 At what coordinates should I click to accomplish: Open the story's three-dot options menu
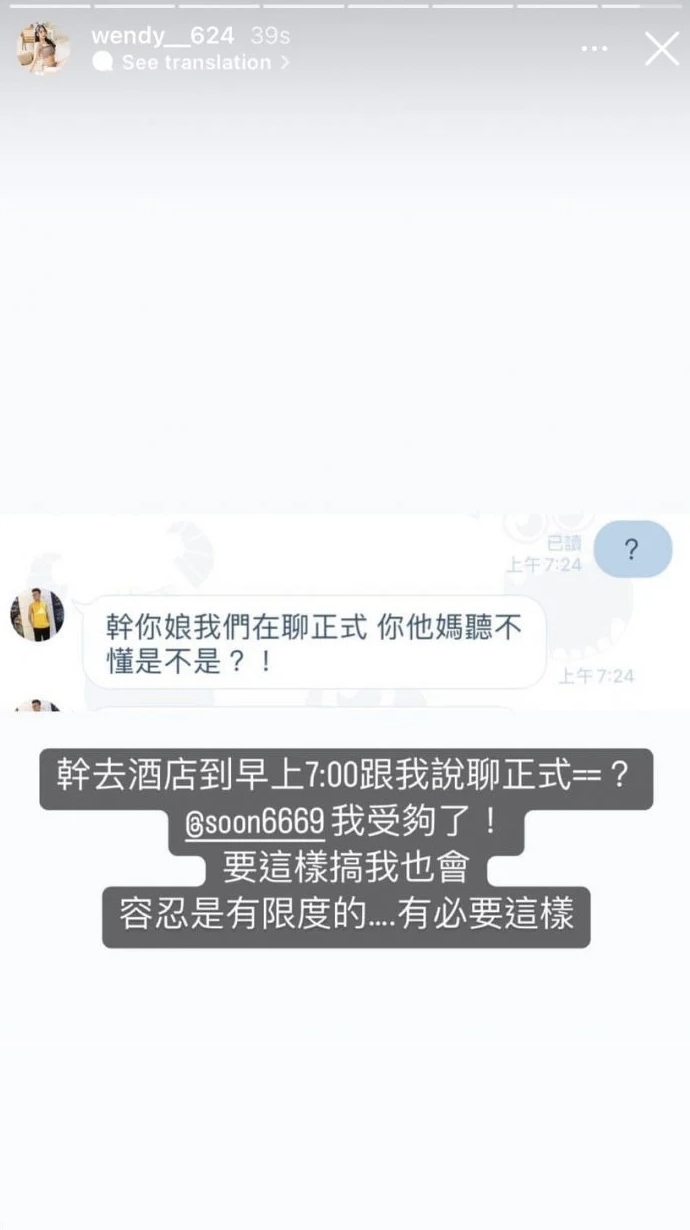(594, 48)
